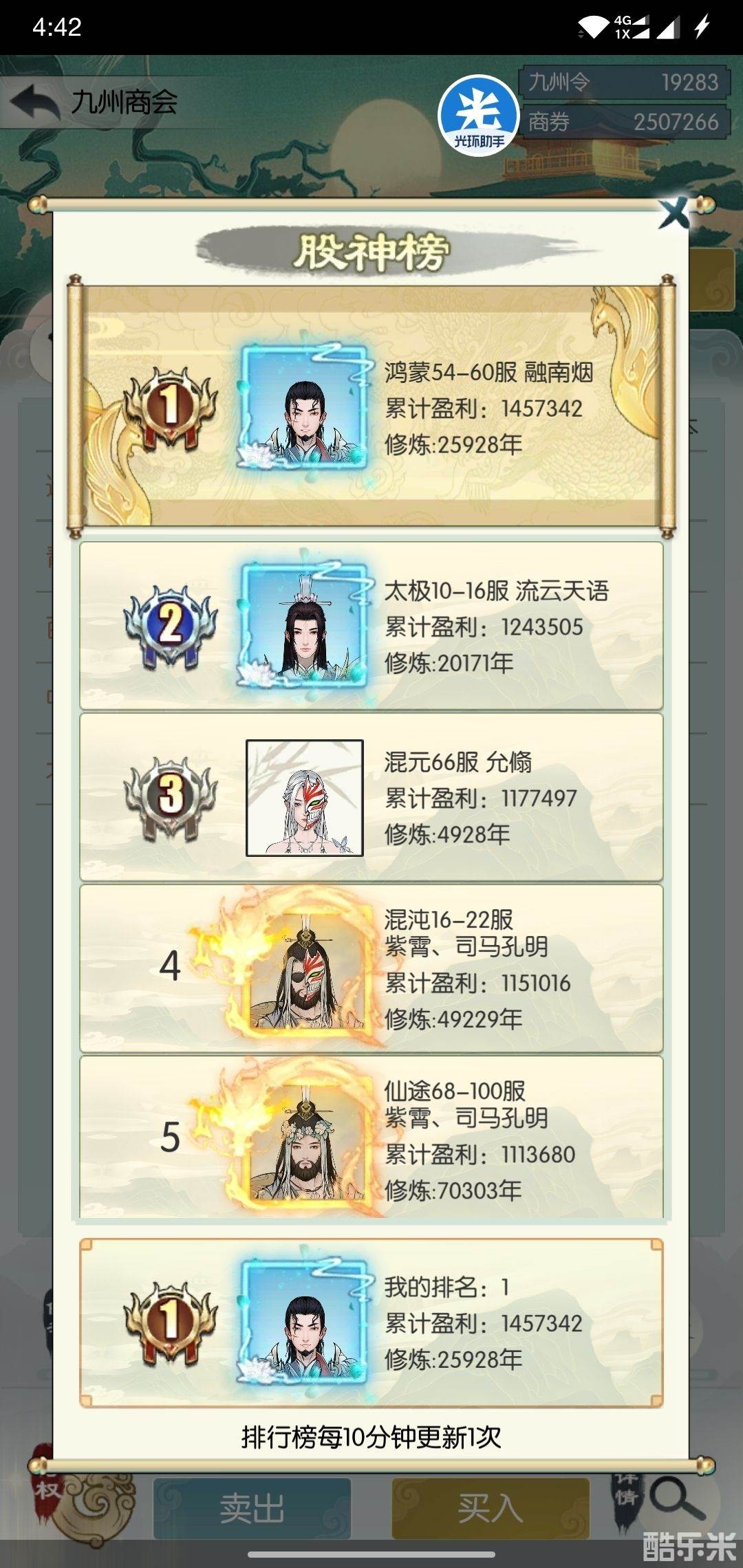
Task: Go back from 九州商会 screen
Action: (x=36, y=102)
